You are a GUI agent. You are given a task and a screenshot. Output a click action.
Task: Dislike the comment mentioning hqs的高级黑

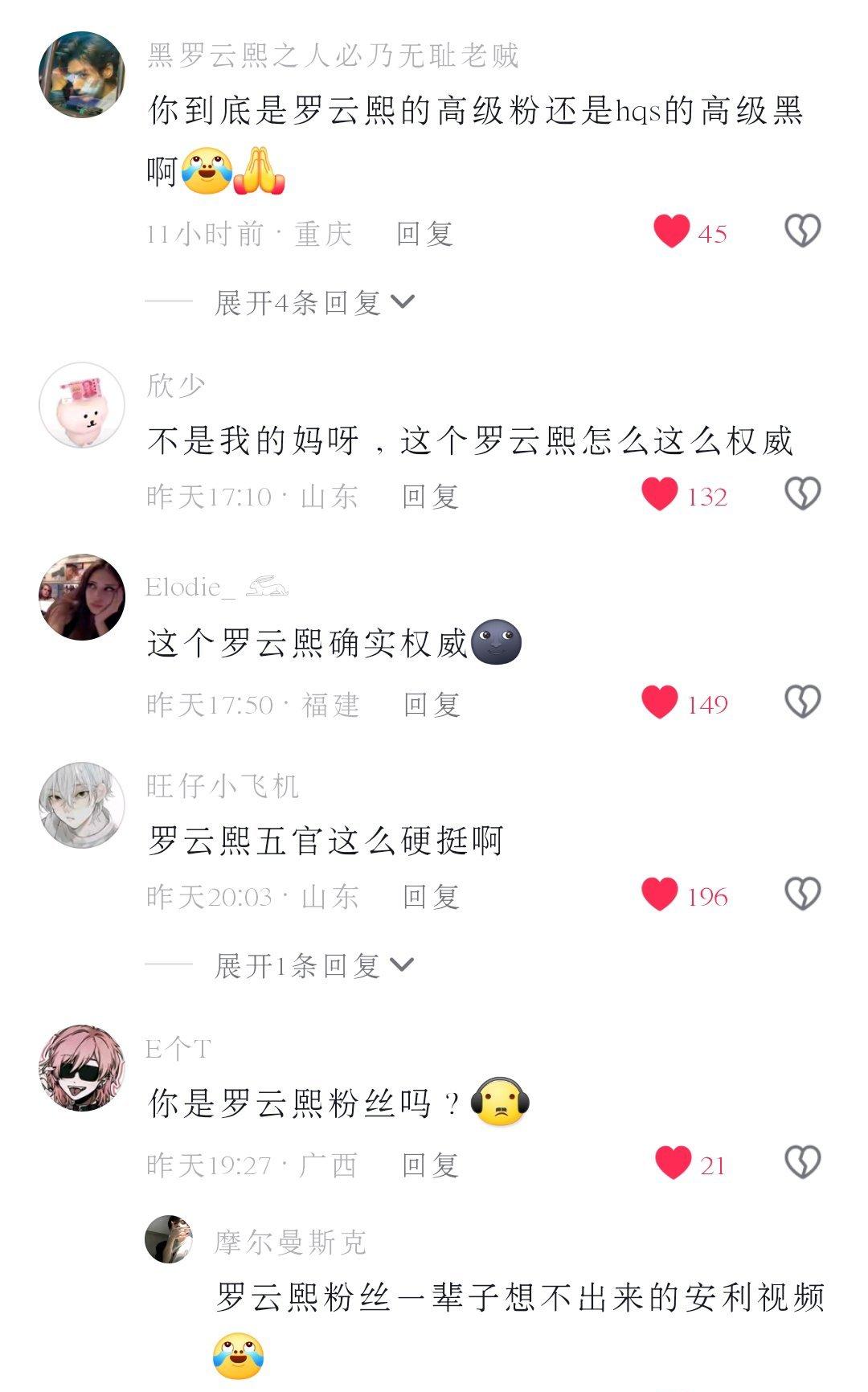802,231
